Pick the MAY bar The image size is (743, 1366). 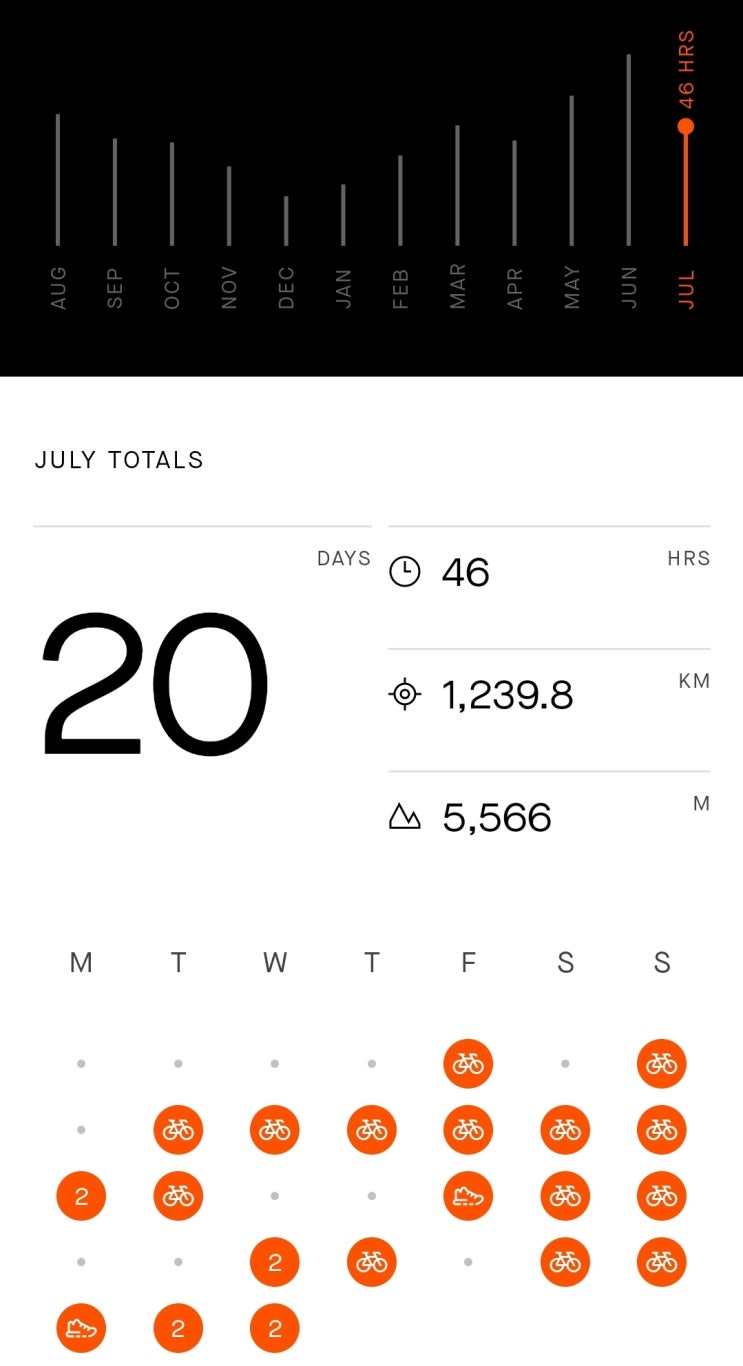571,170
